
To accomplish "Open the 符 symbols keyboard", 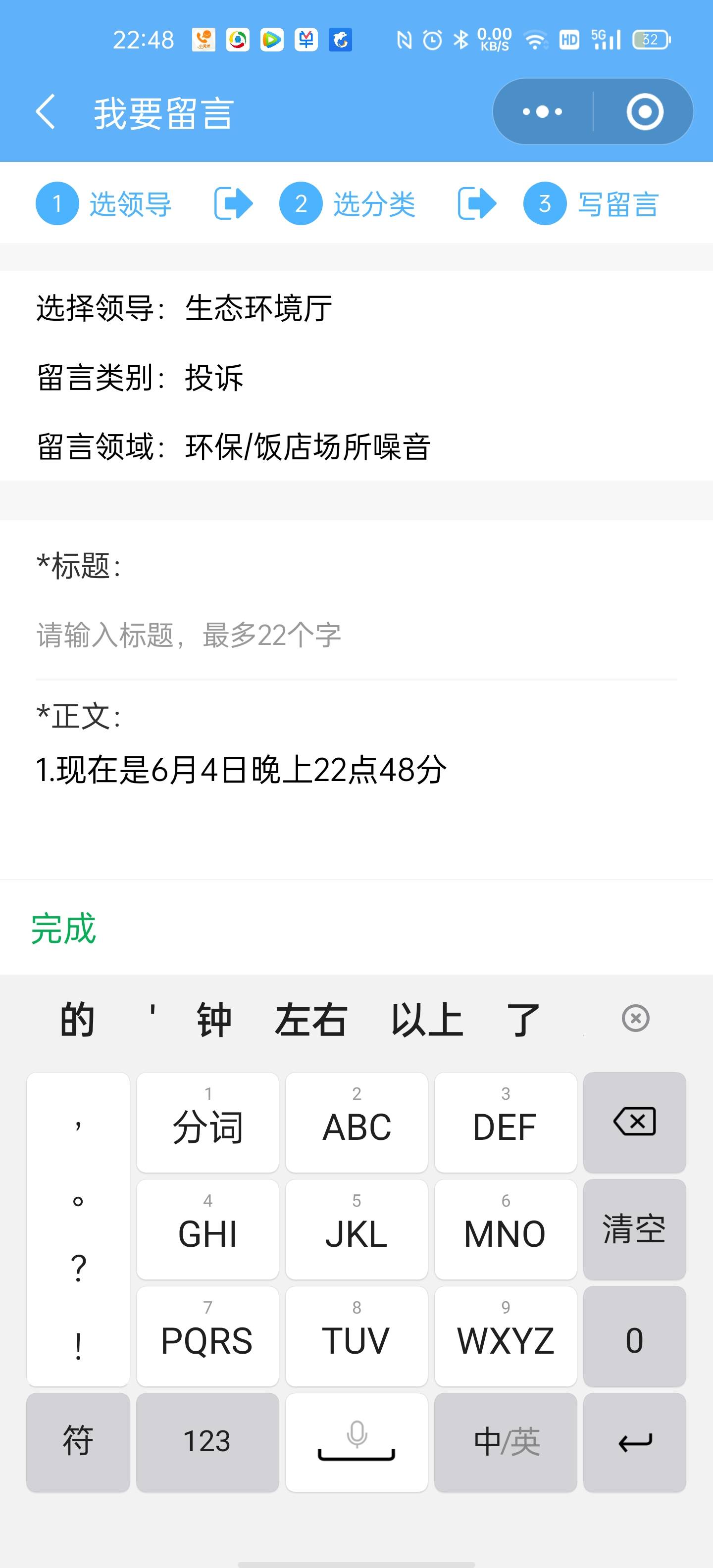I will pyautogui.click(x=78, y=1441).
